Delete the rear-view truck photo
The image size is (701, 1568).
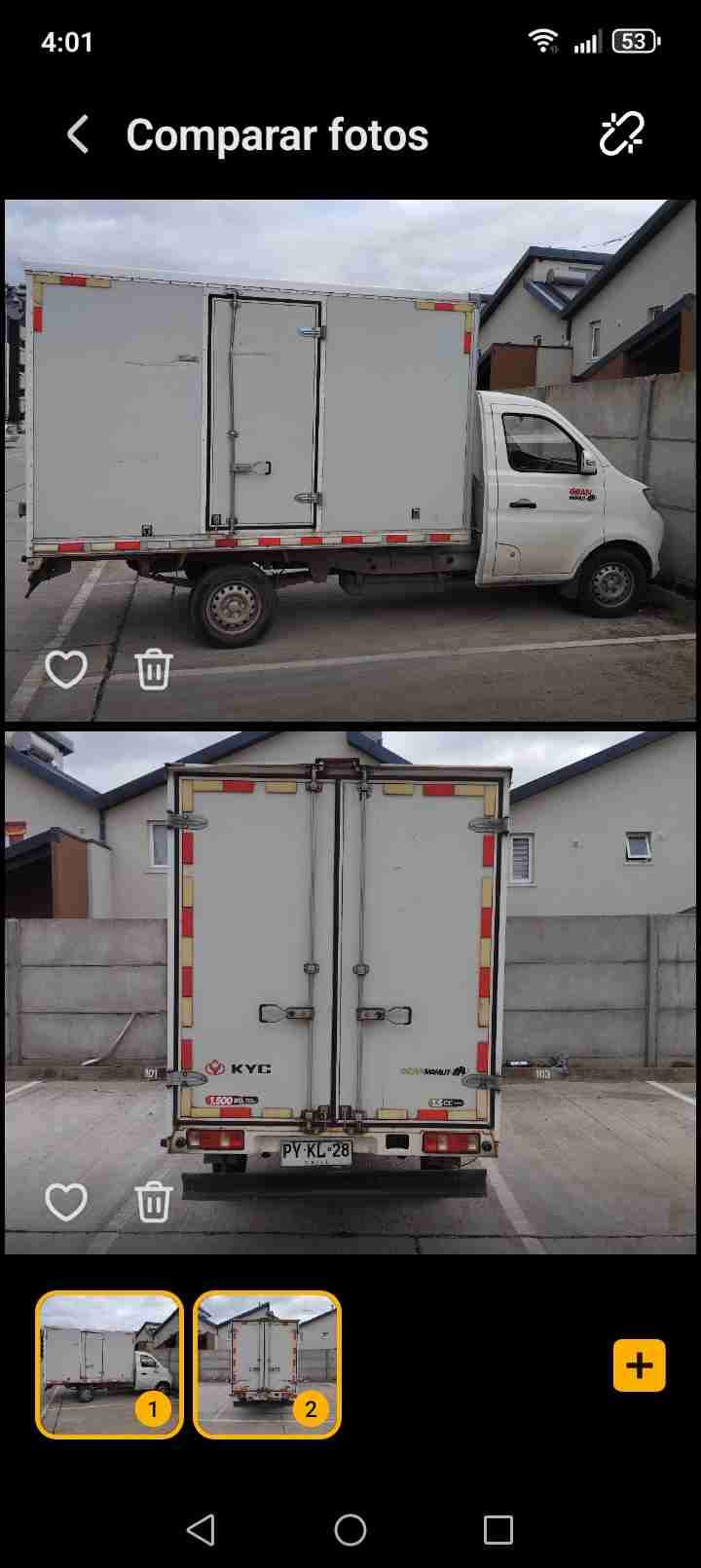[x=153, y=1202]
